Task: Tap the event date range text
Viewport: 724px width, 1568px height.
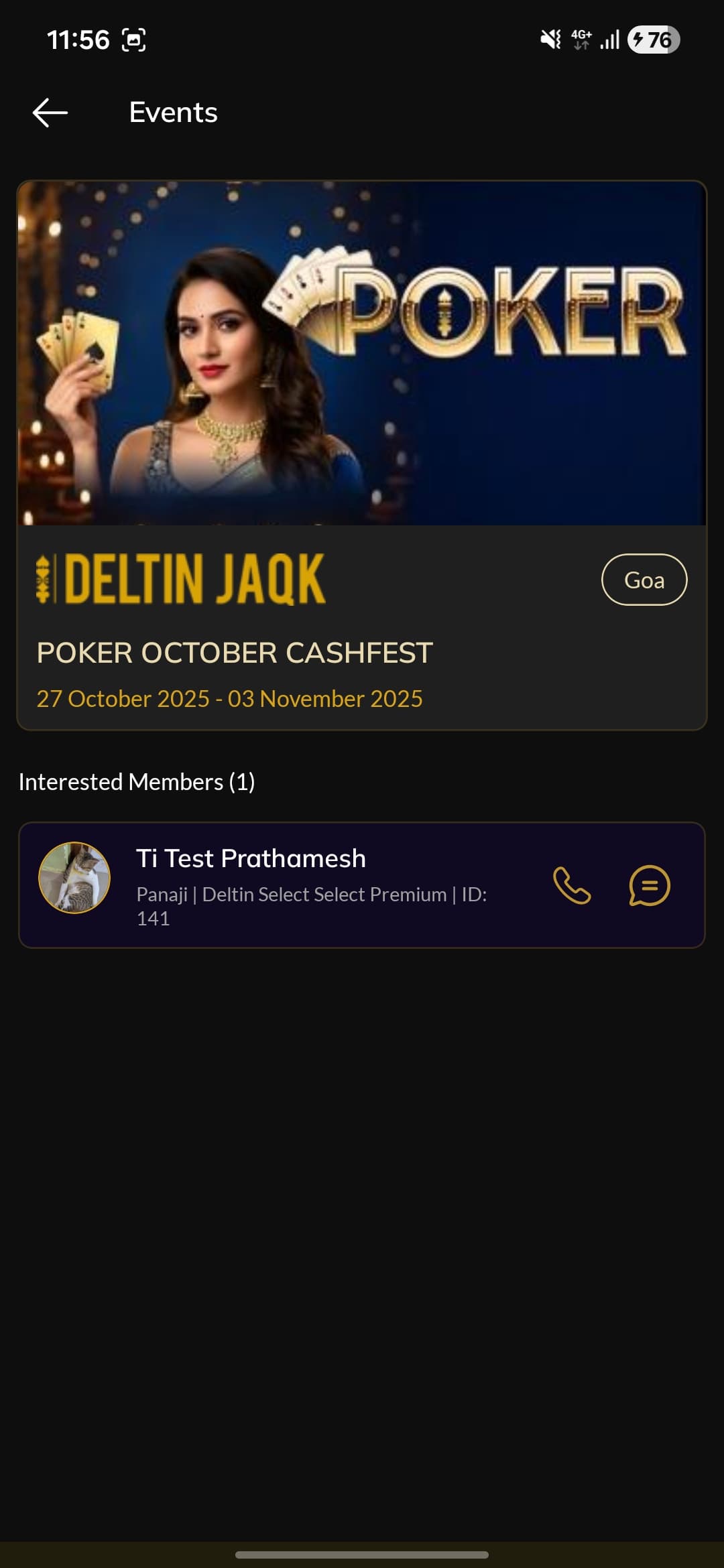Action: (229, 698)
